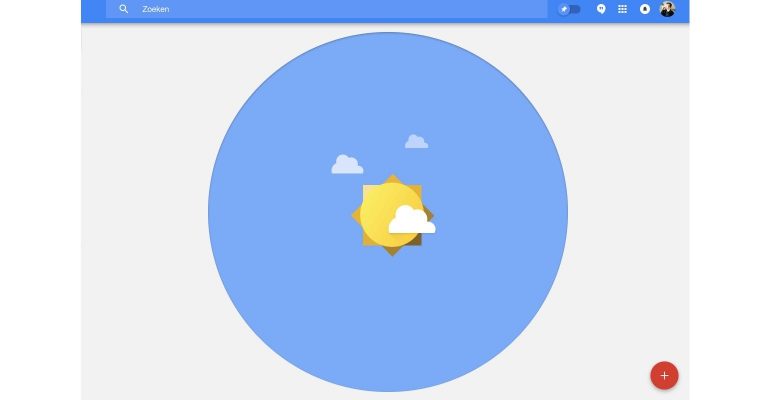The width and height of the screenshot is (770, 400).
Task: Open the Hangouts chat icon
Action: pyautogui.click(x=601, y=9)
